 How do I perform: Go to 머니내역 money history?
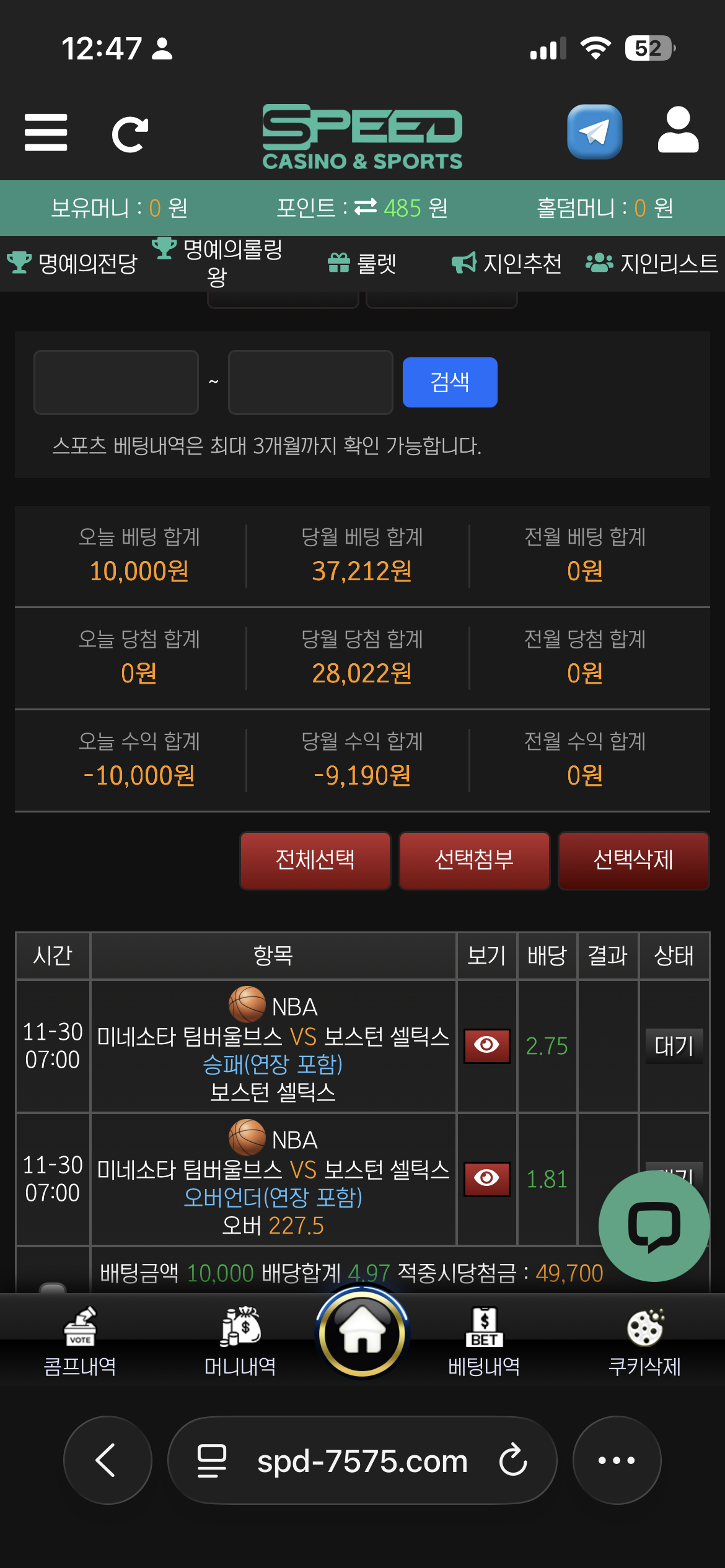pyautogui.click(x=240, y=1341)
